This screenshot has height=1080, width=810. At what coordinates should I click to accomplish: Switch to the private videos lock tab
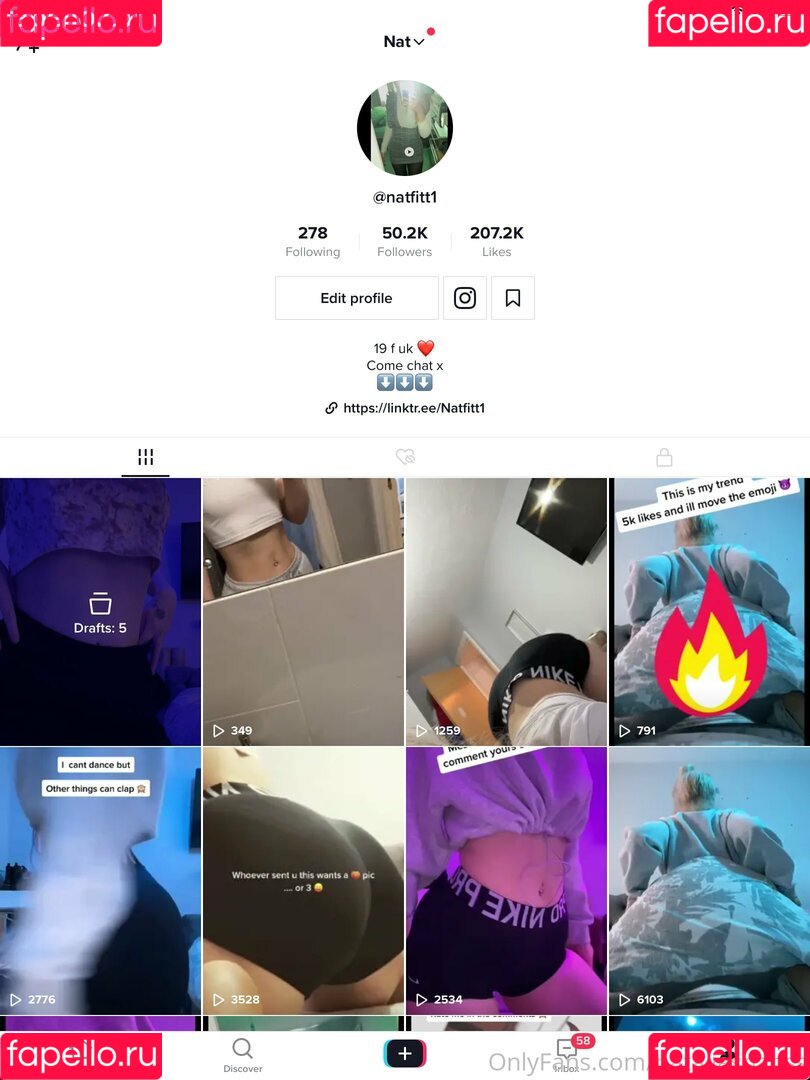tap(664, 458)
